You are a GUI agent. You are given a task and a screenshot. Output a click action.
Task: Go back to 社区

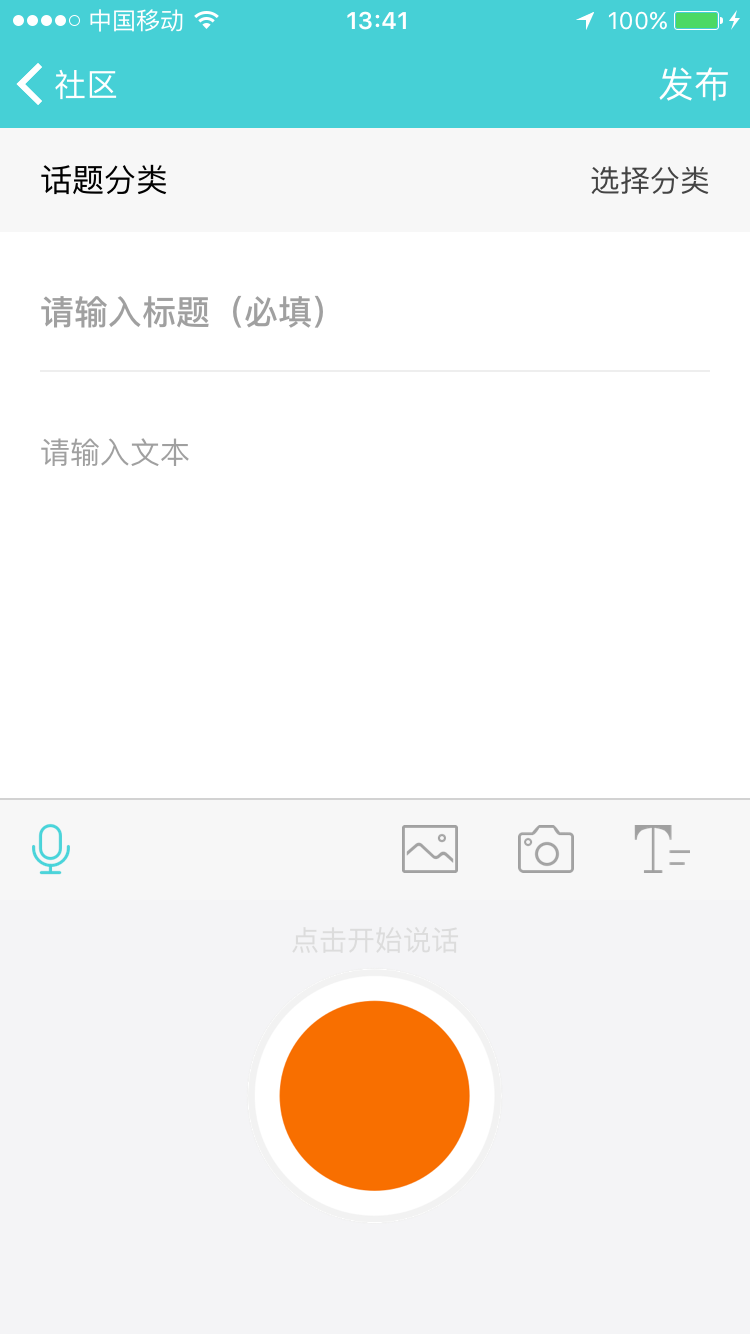pos(66,85)
